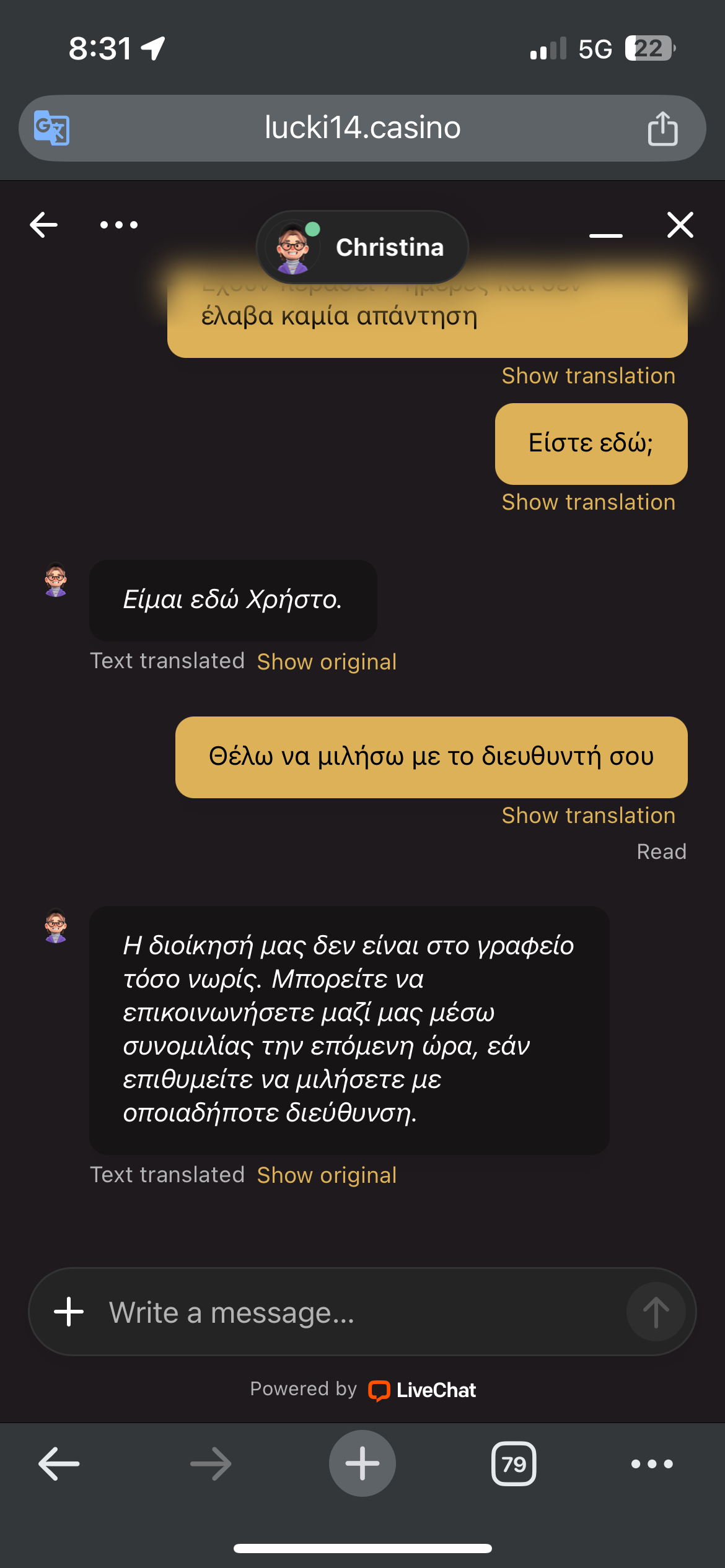View the 79 open tabs

click(513, 1464)
